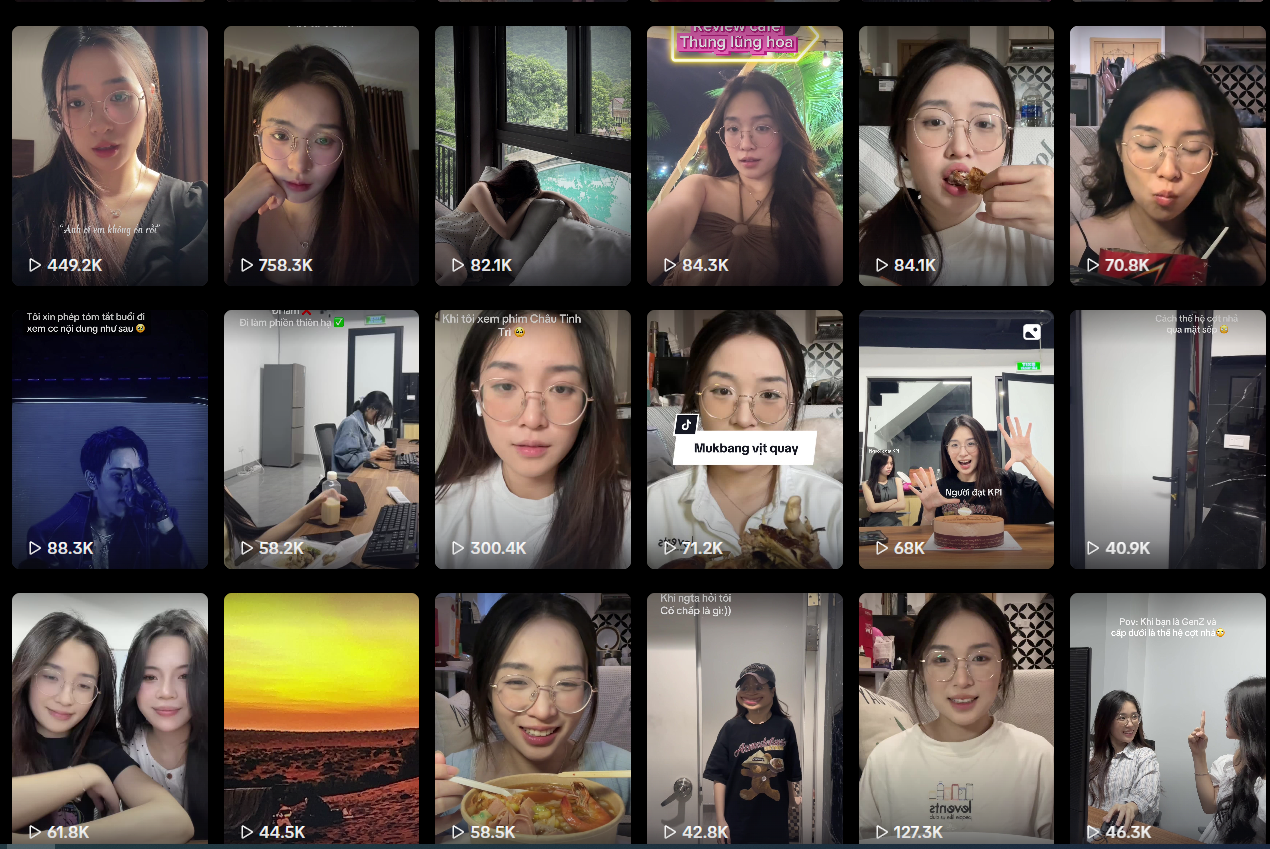Open the KPI cake photo post with 68K
Image resolution: width=1270 pixels, height=849 pixels.
956,439
